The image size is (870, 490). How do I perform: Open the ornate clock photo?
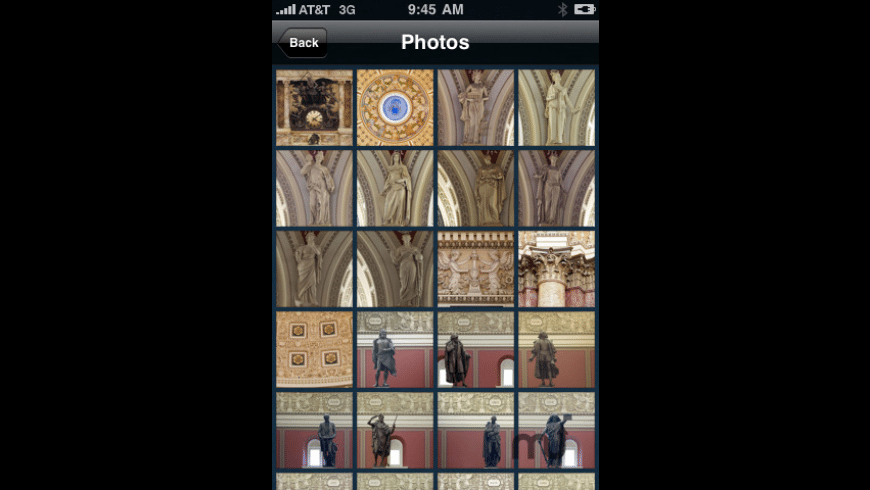[314, 107]
